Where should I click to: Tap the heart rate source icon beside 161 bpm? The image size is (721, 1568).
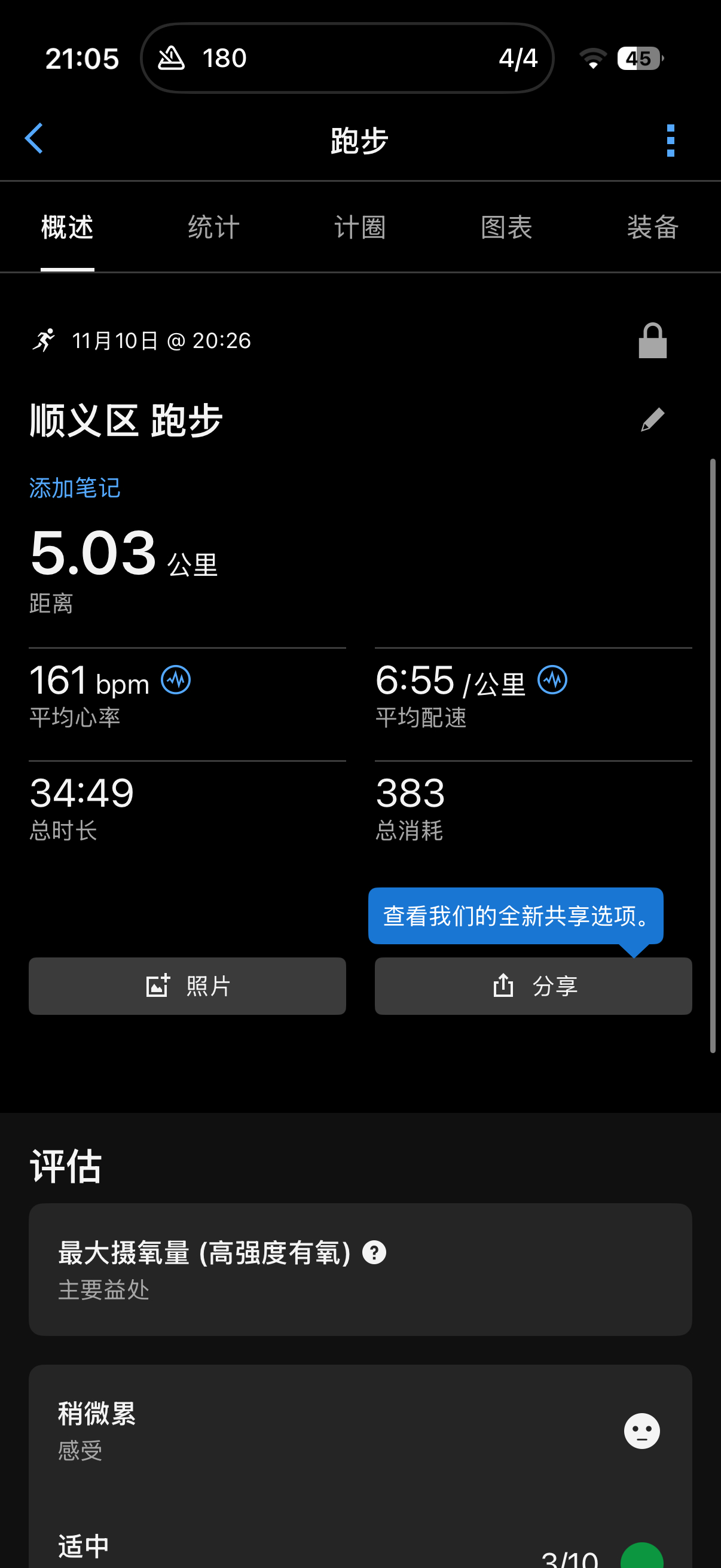(x=175, y=680)
